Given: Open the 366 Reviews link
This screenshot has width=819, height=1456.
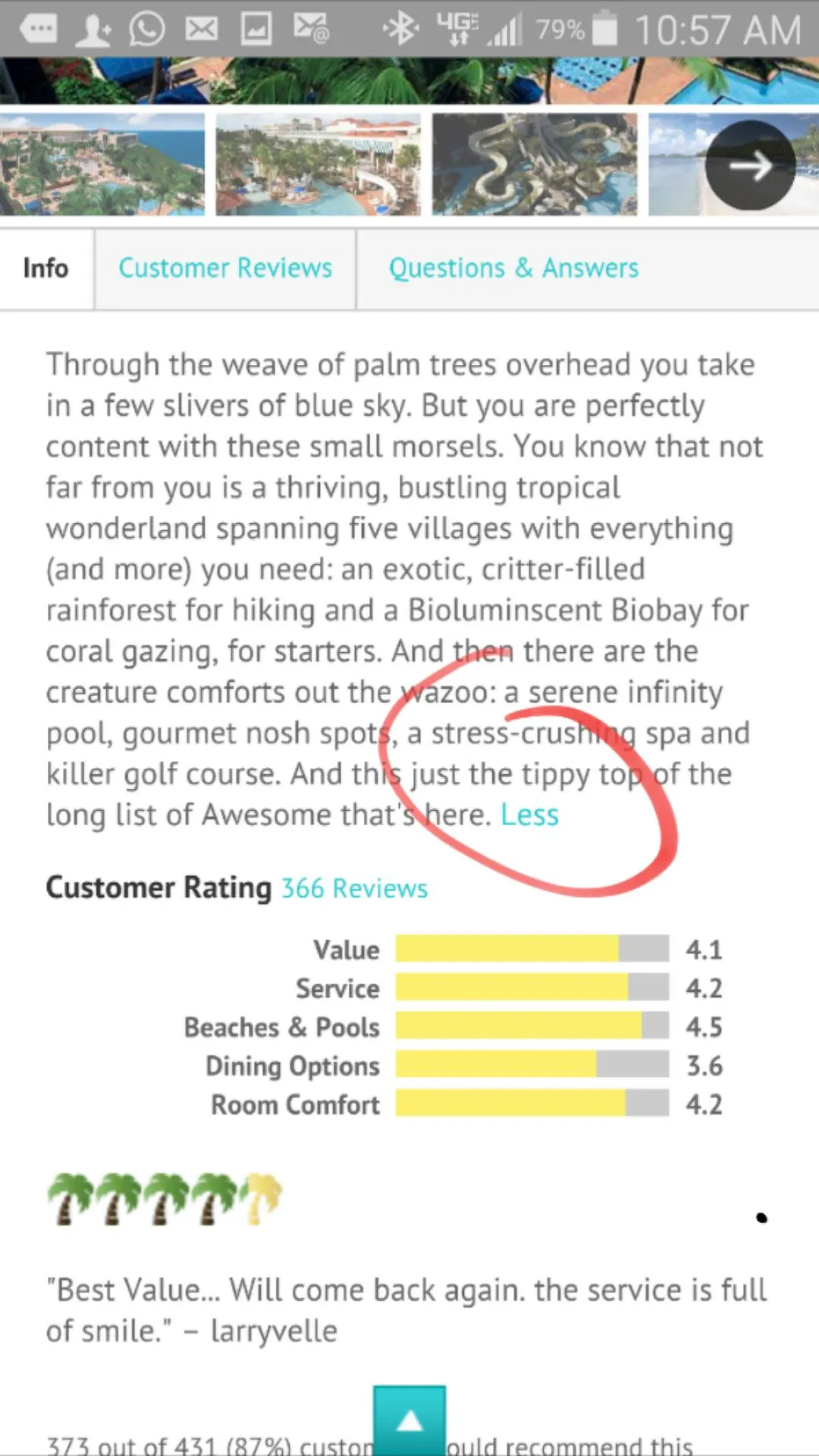Looking at the screenshot, I should pos(354,888).
